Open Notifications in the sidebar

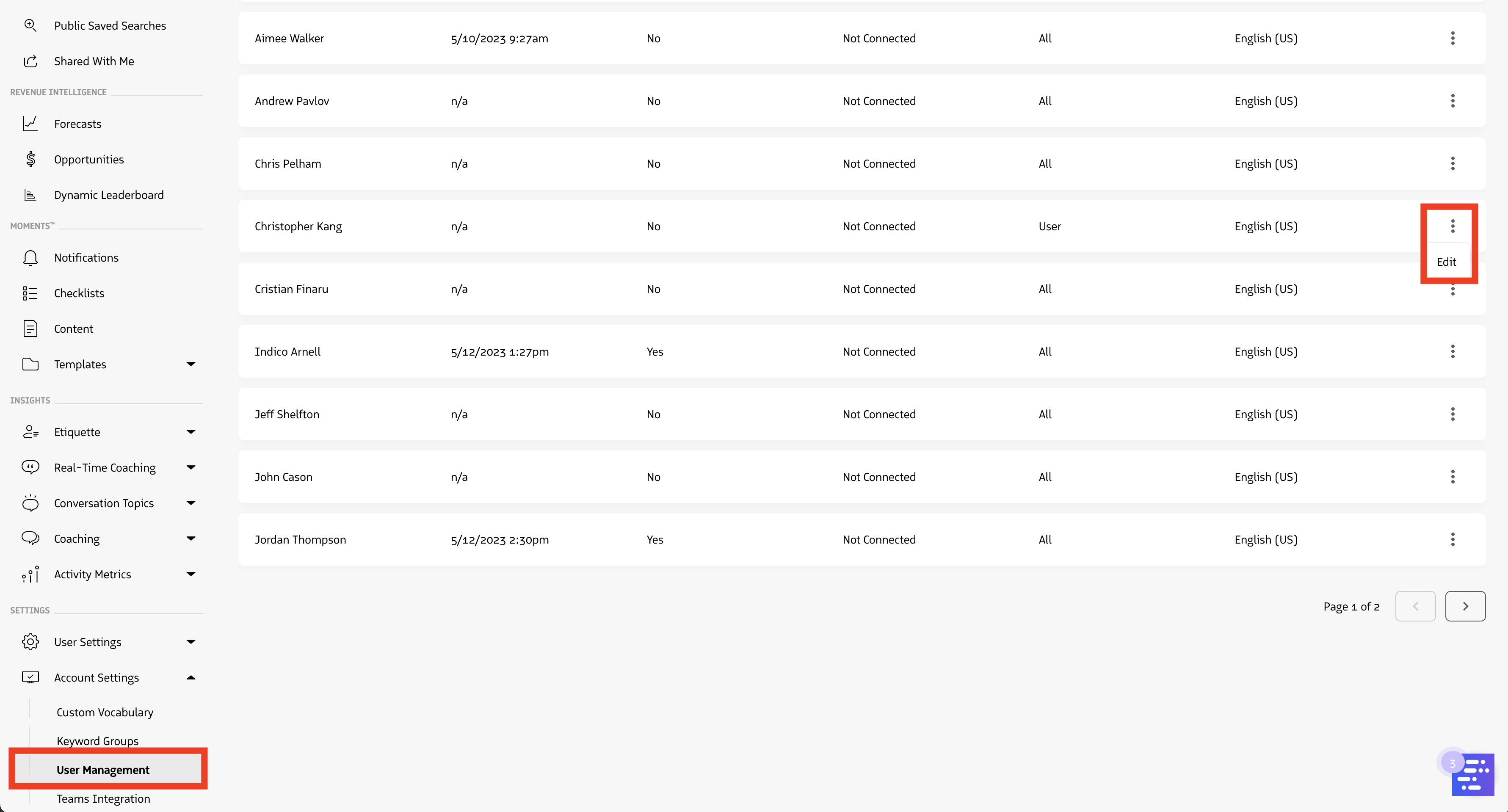pos(86,257)
